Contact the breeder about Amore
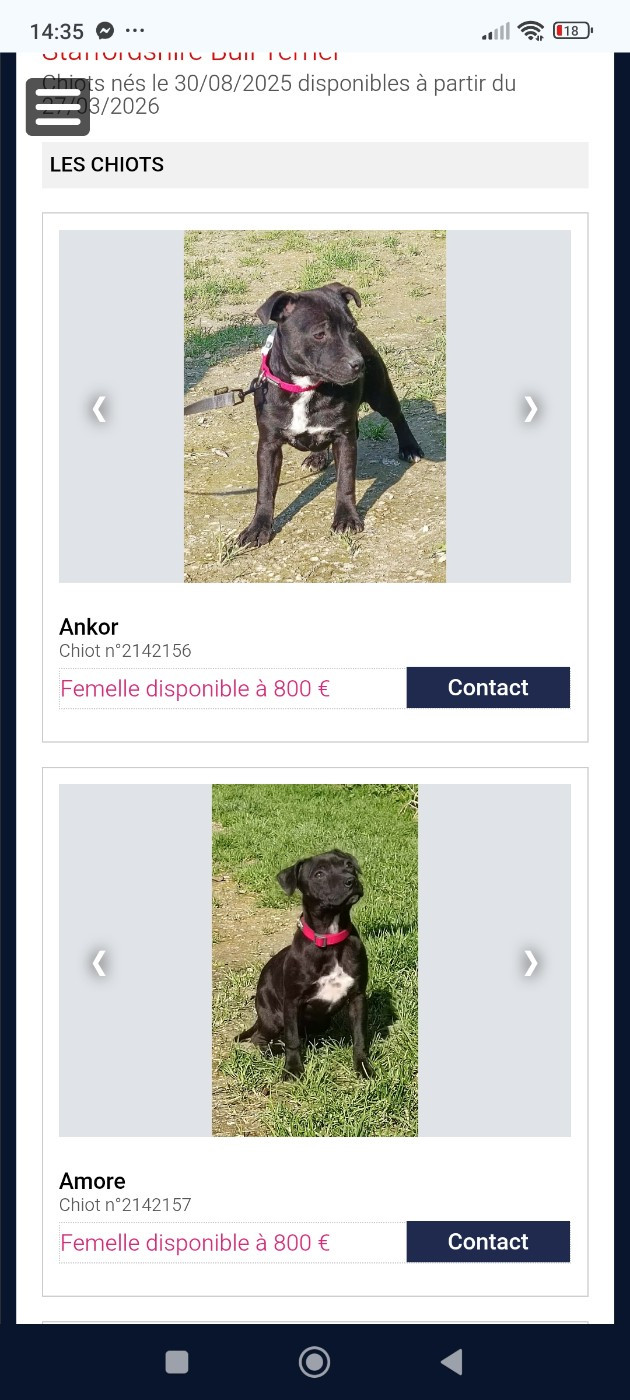 [488, 1242]
